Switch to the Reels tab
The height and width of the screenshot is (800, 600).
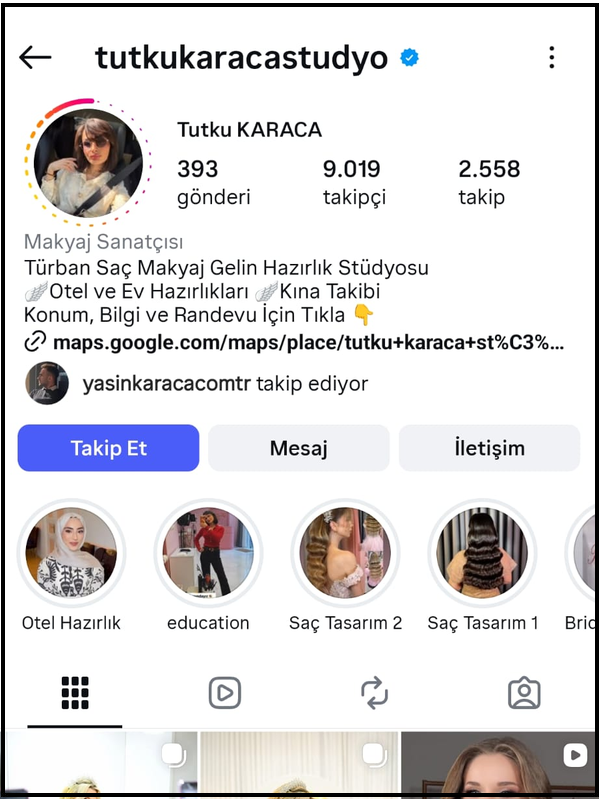coord(225,692)
